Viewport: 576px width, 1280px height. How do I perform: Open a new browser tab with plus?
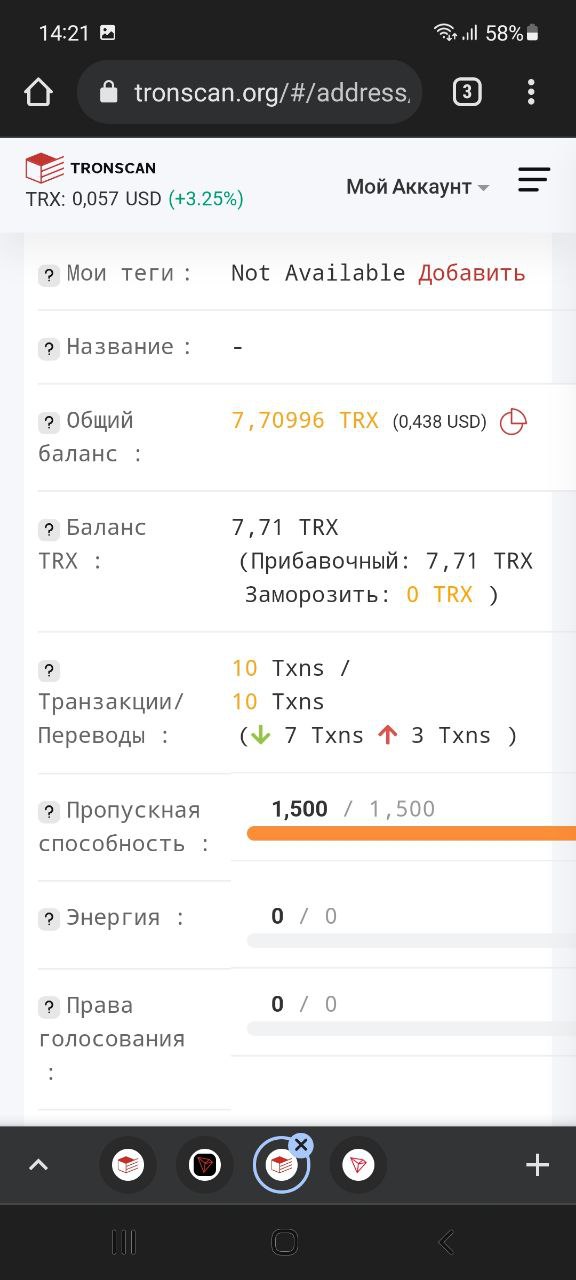click(x=537, y=1165)
